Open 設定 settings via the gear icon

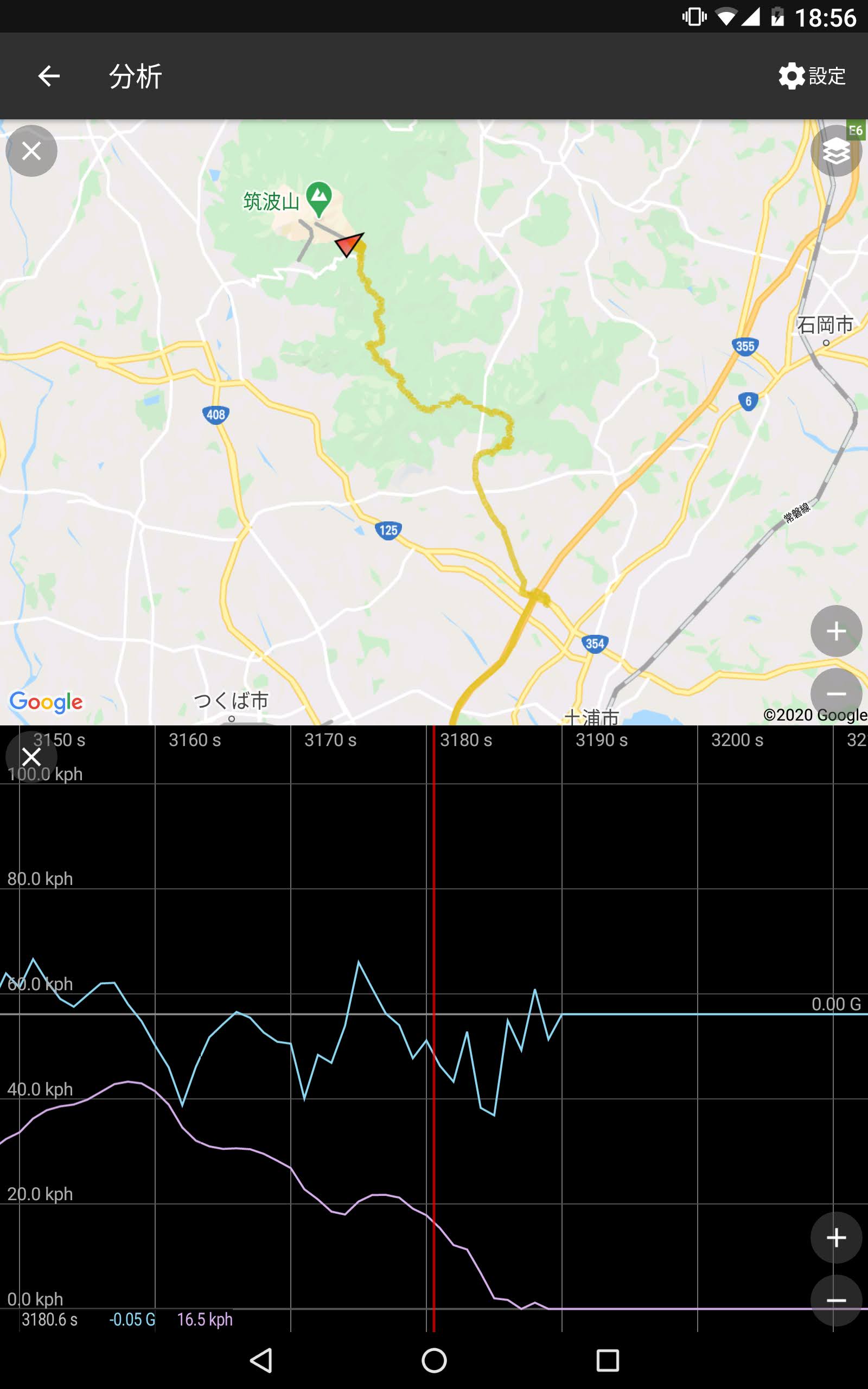pyautogui.click(x=792, y=76)
